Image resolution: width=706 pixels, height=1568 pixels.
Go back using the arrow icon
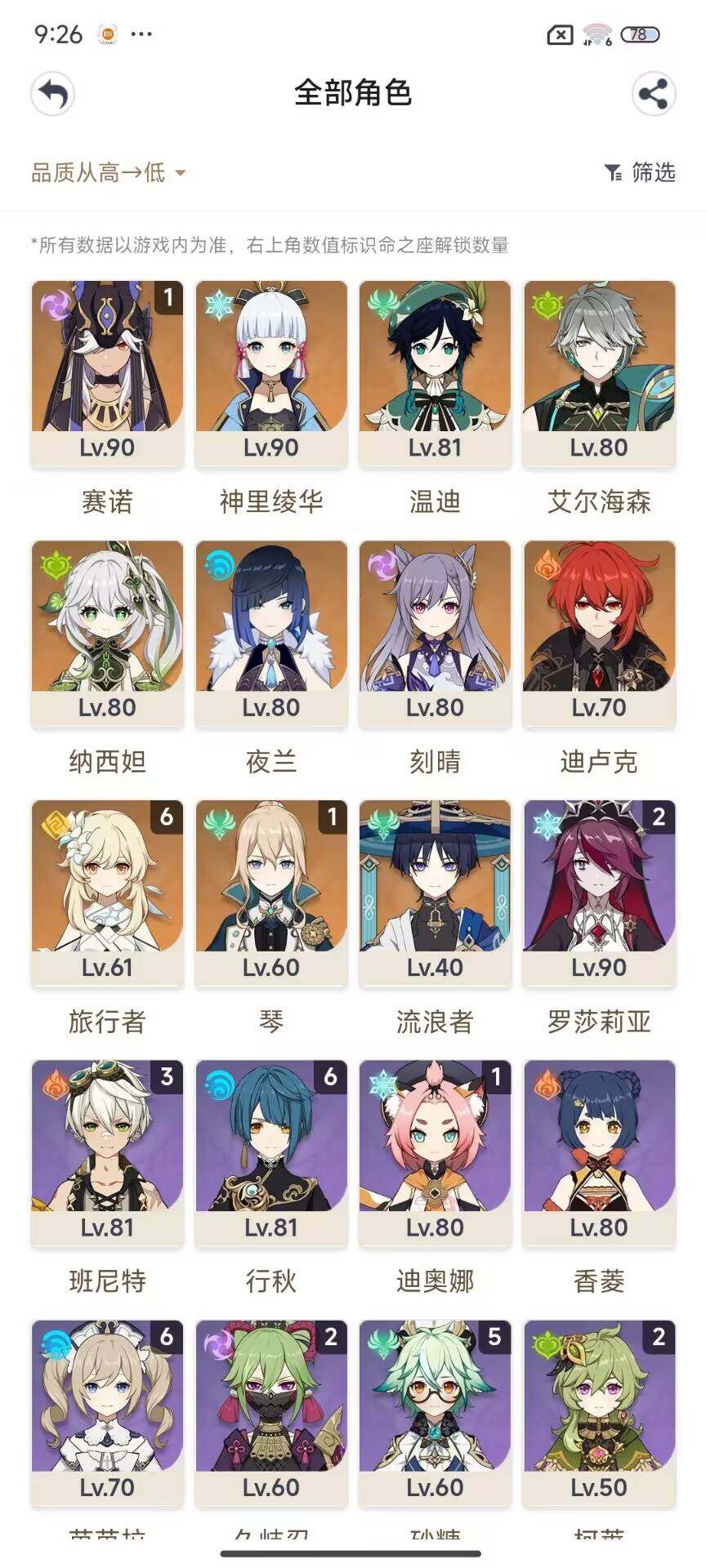(x=53, y=95)
